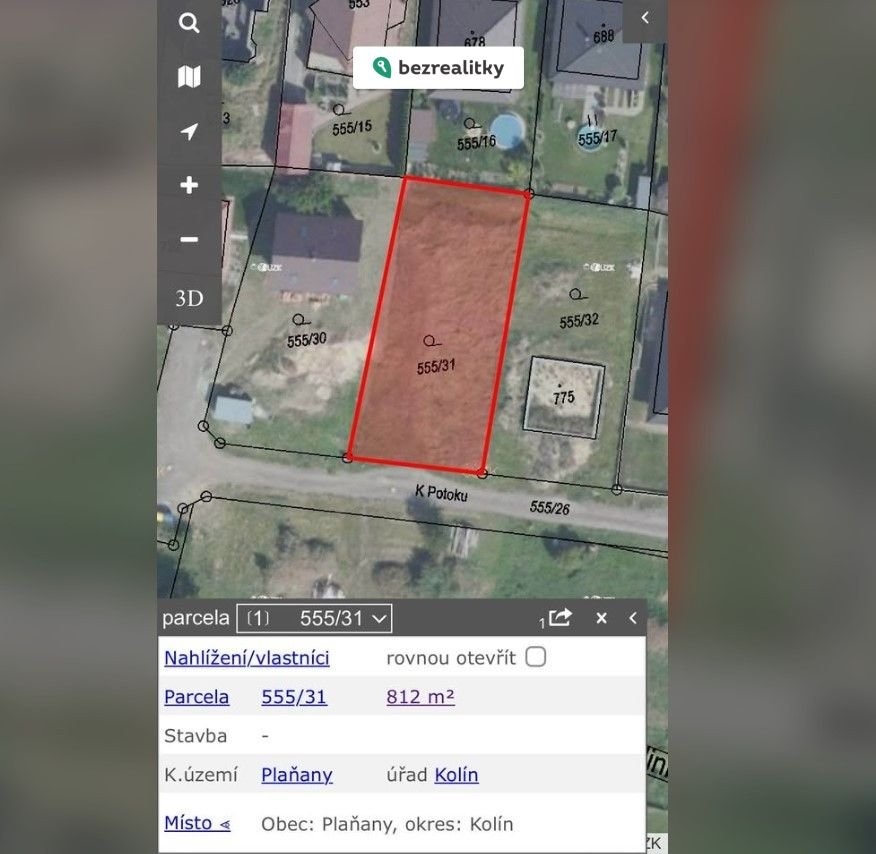Viewport: 876px width, 854px height.
Task: Share the selected parcel info
Action: (559, 618)
